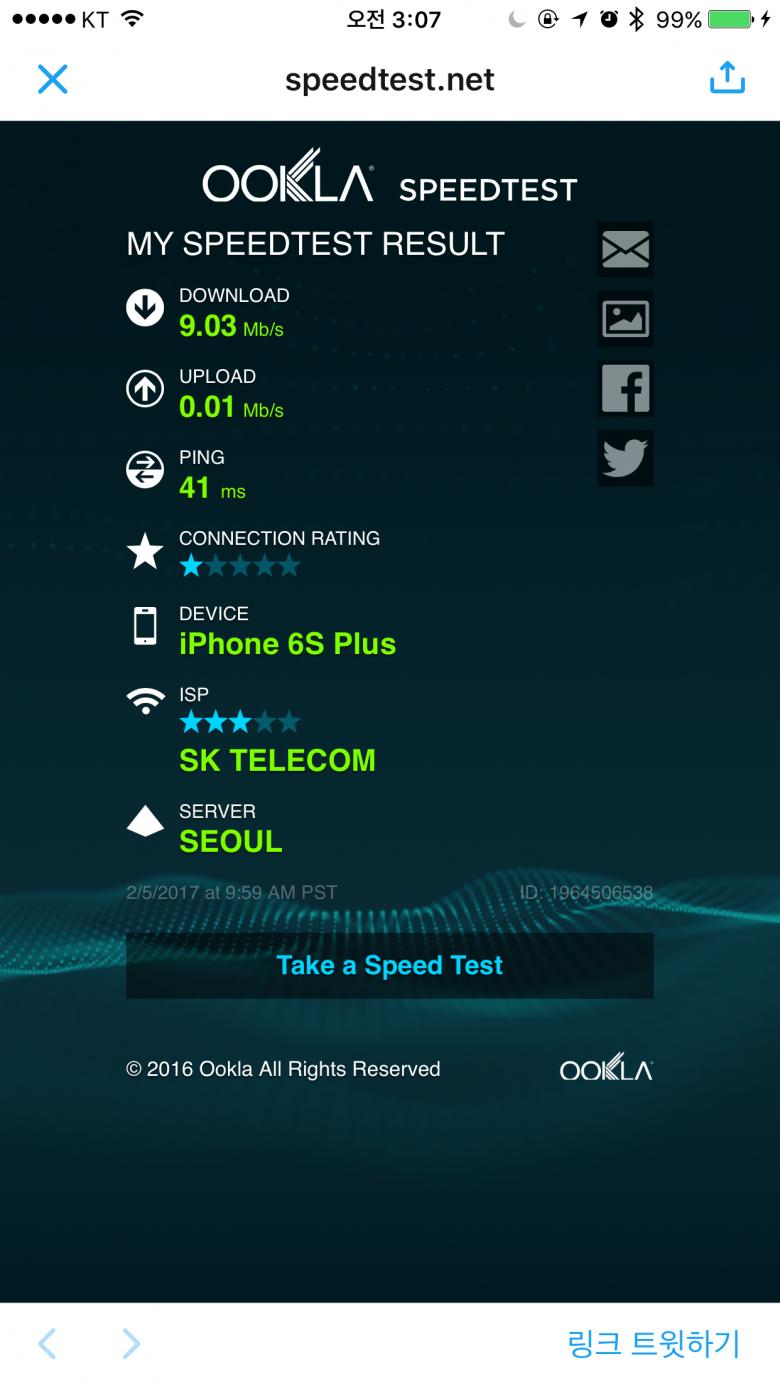Image resolution: width=780 pixels, height=1386 pixels.
Task: Tap 링크 트윗하기 to tweet link
Action: tap(653, 1343)
